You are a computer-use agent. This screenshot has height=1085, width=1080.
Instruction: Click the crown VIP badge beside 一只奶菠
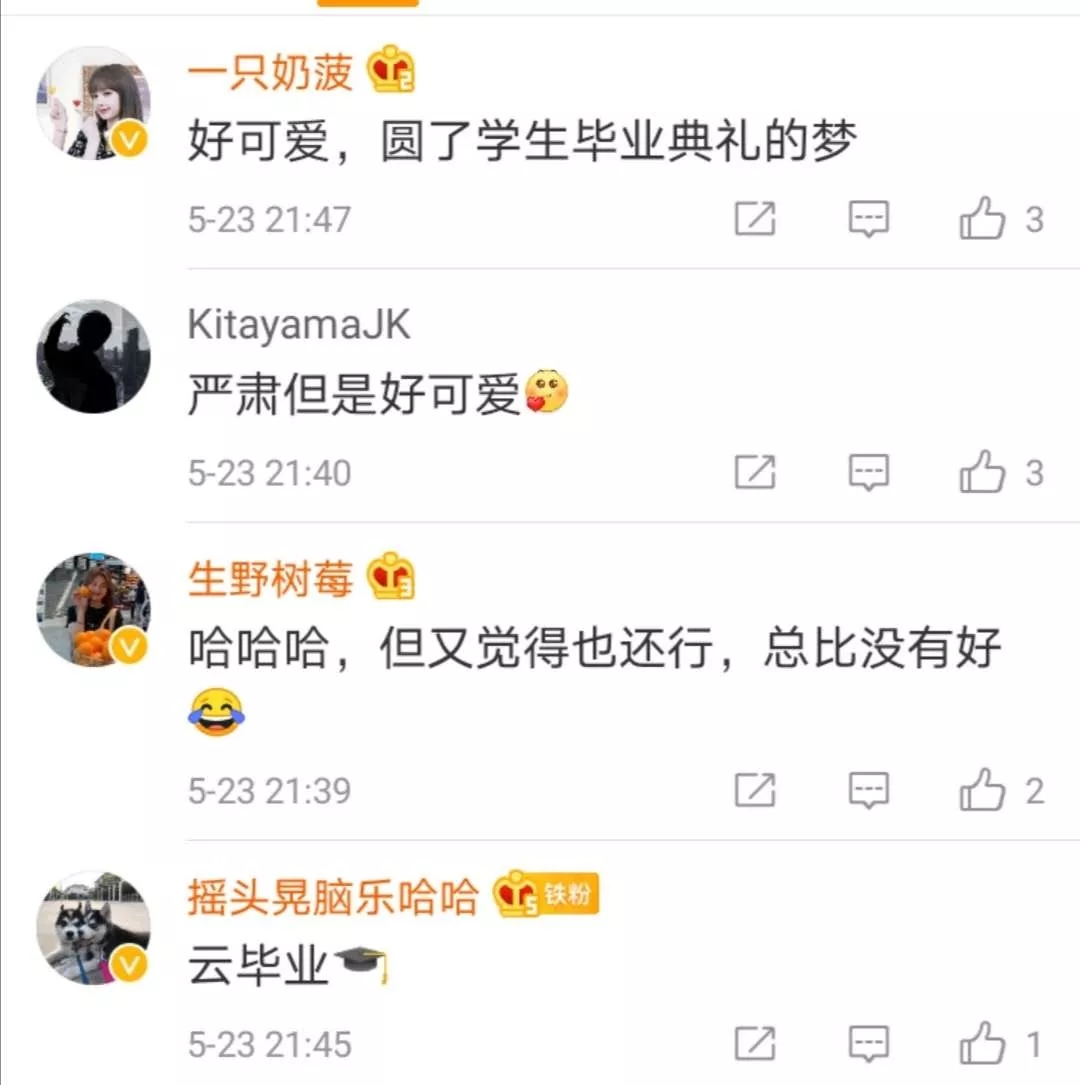393,68
